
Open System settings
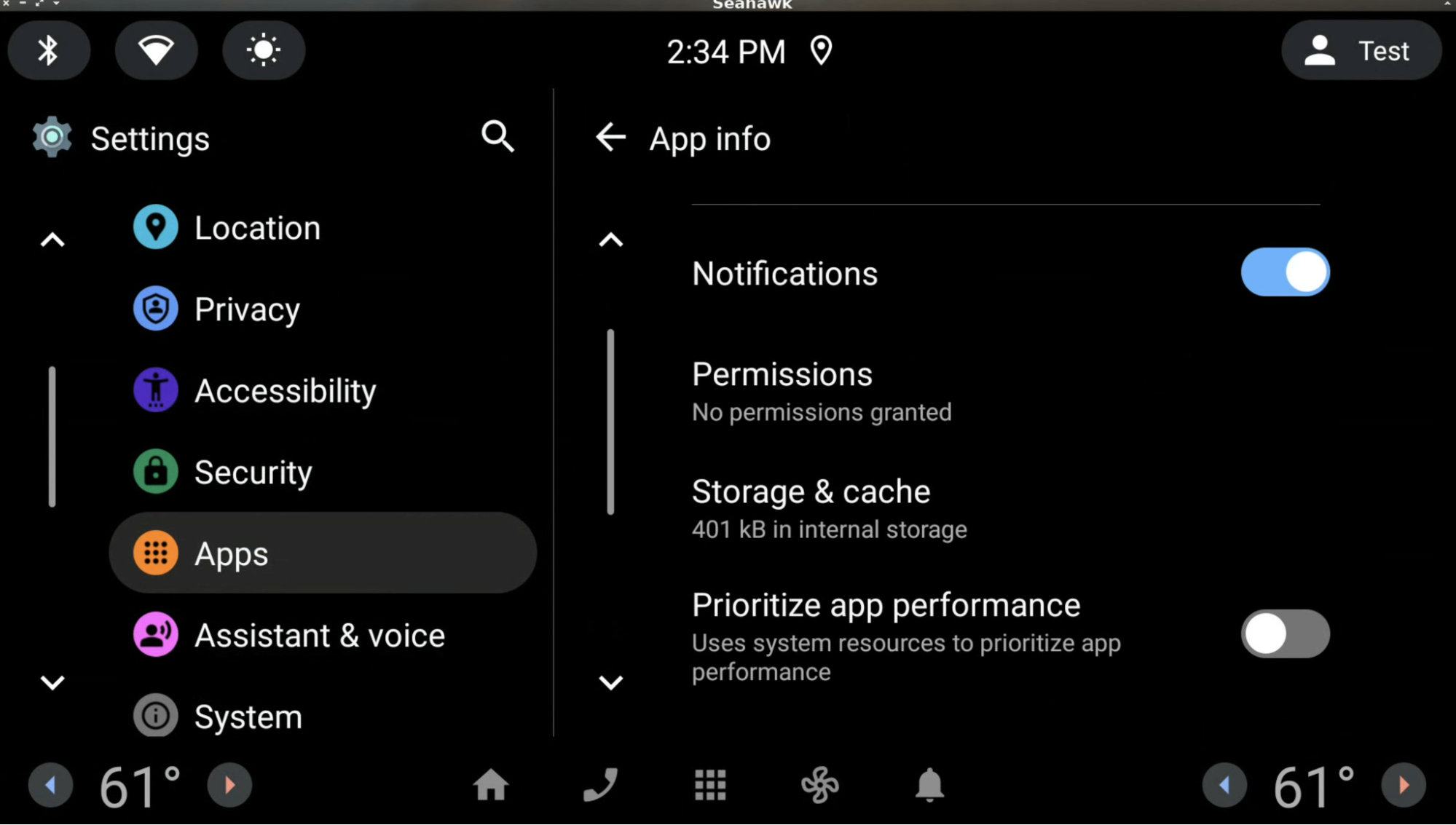tap(248, 717)
